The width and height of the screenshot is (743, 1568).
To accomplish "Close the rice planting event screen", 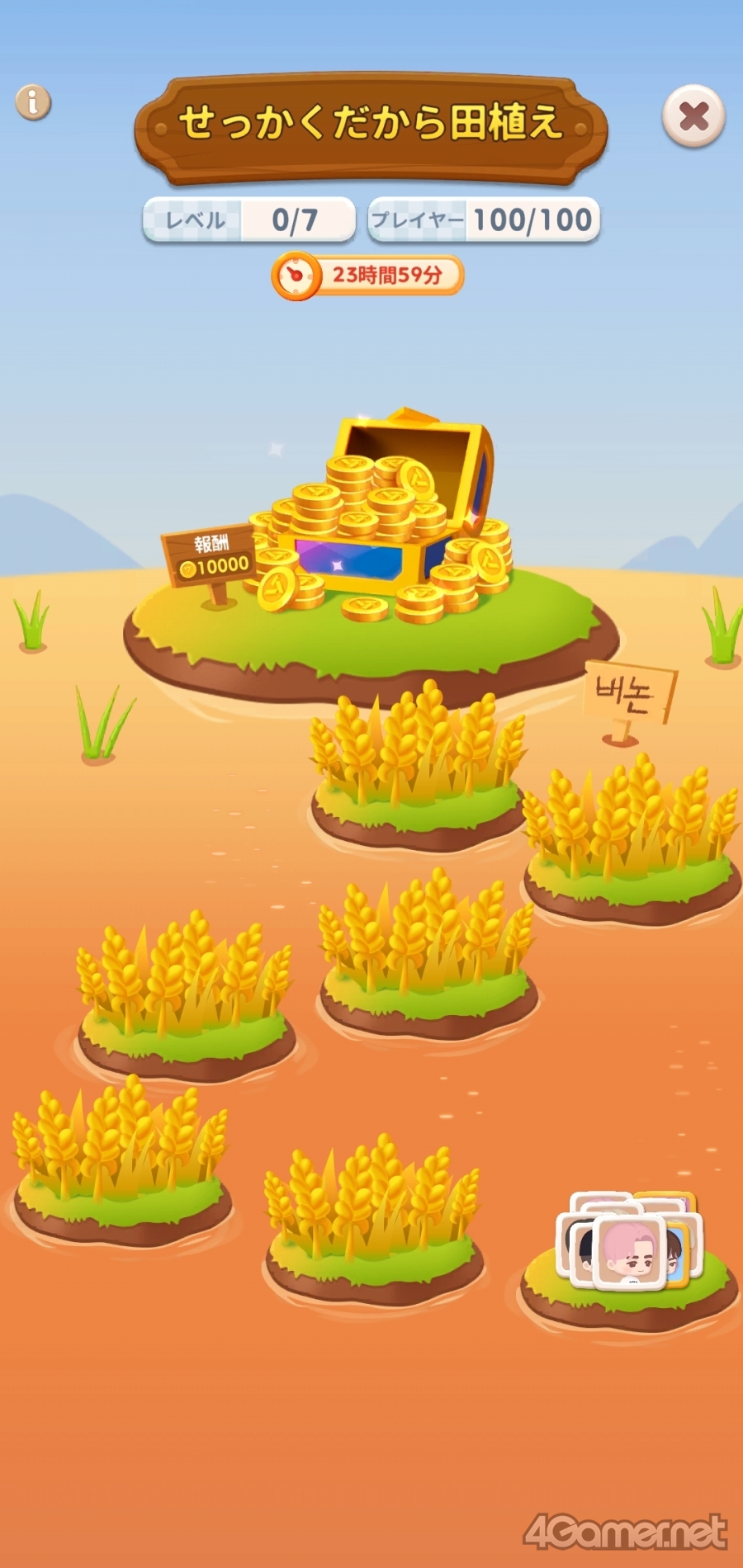I will point(693,116).
